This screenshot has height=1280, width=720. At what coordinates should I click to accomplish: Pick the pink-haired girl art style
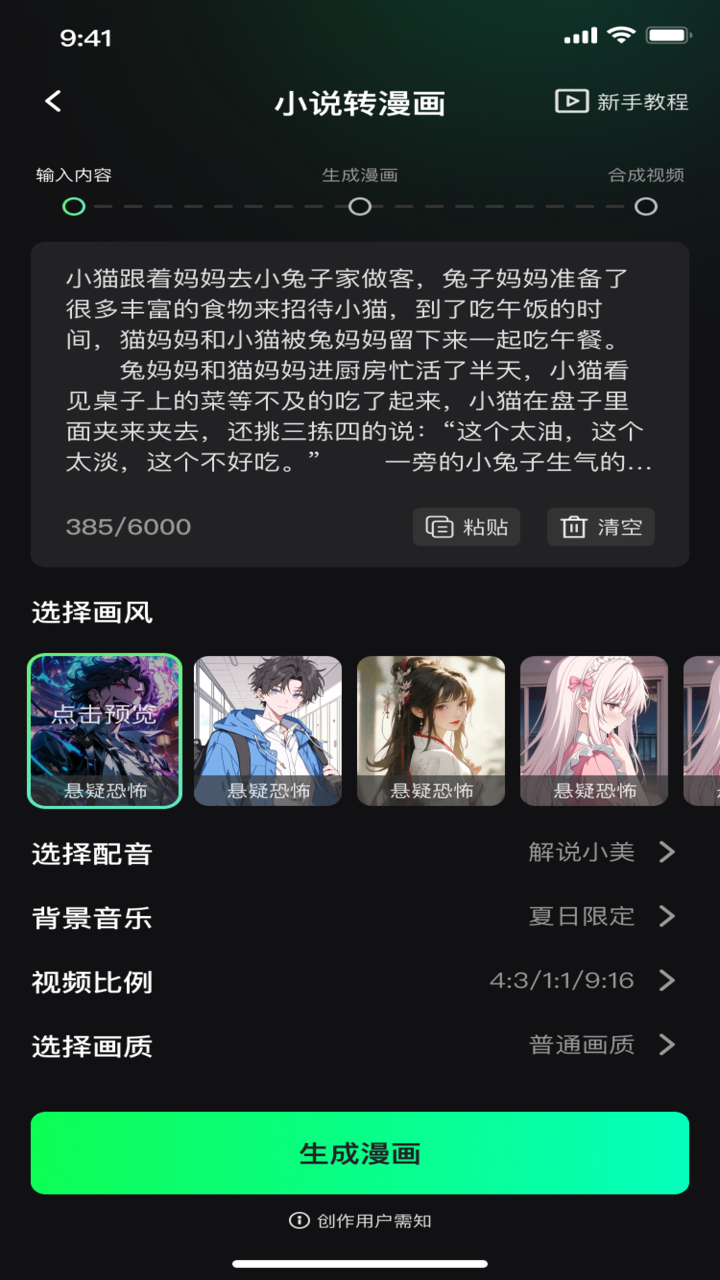tap(594, 731)
